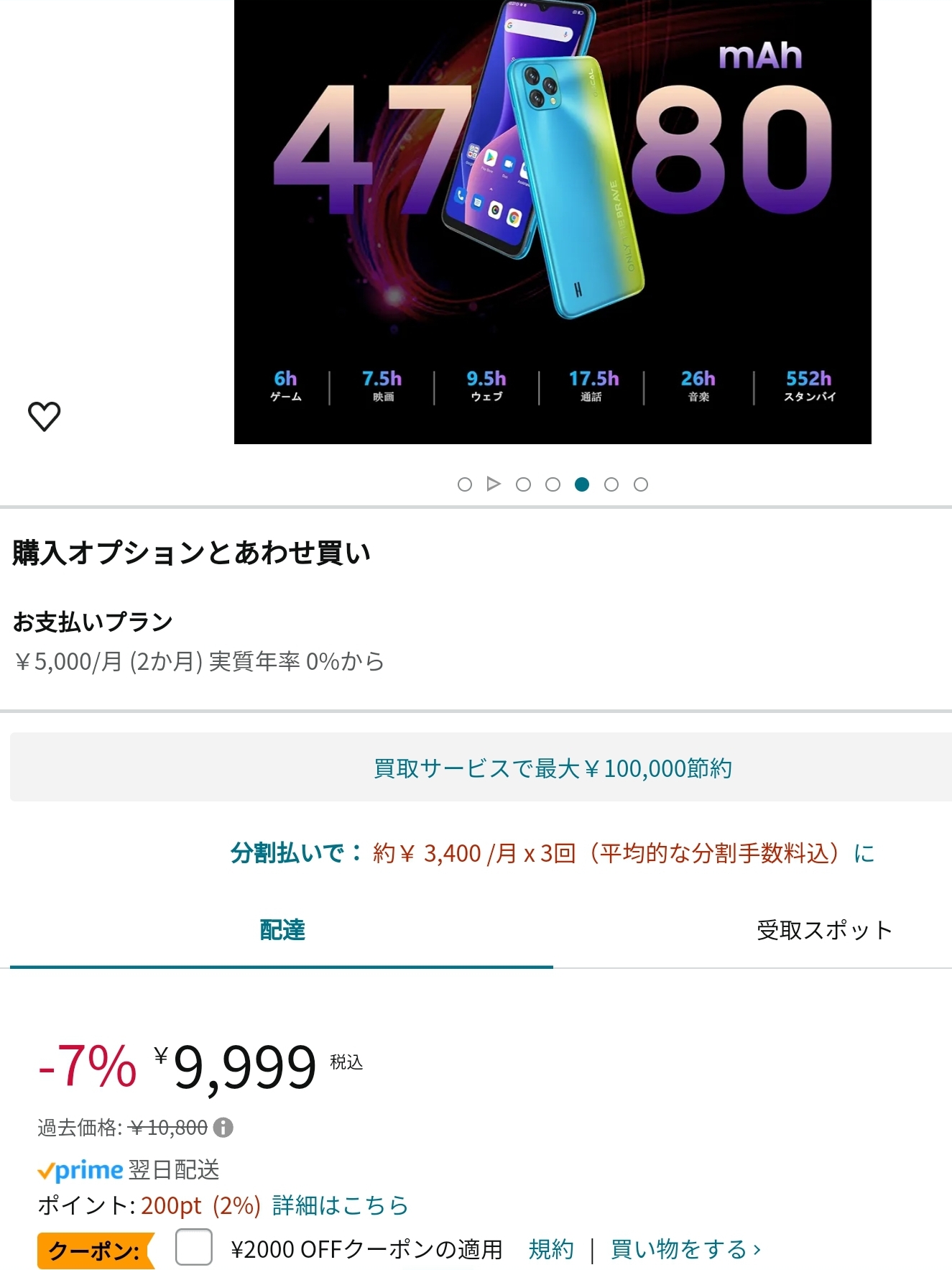Play the product video from the carousel indicator
Screen dimensions: 952x1270
494,484
